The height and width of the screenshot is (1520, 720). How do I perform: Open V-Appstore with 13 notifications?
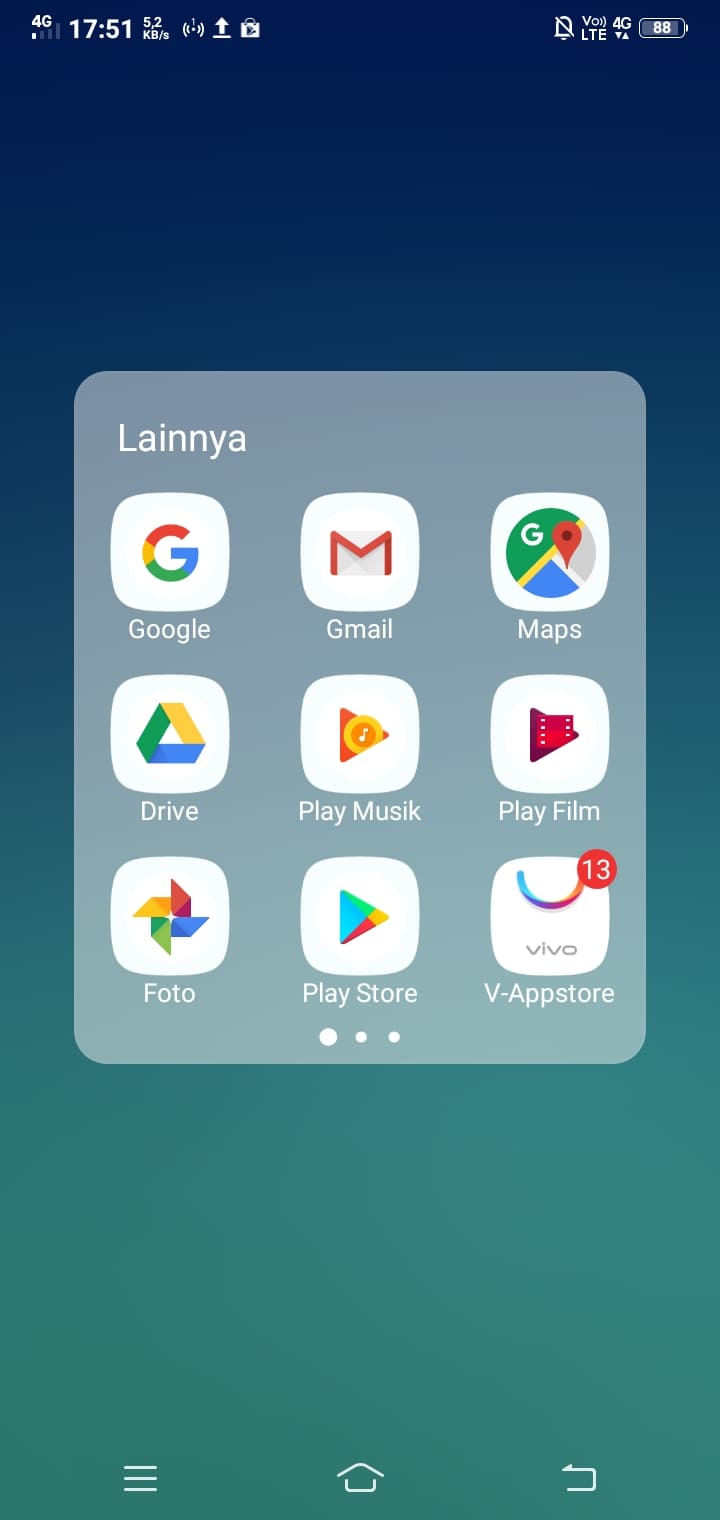[x=549, y=916]
